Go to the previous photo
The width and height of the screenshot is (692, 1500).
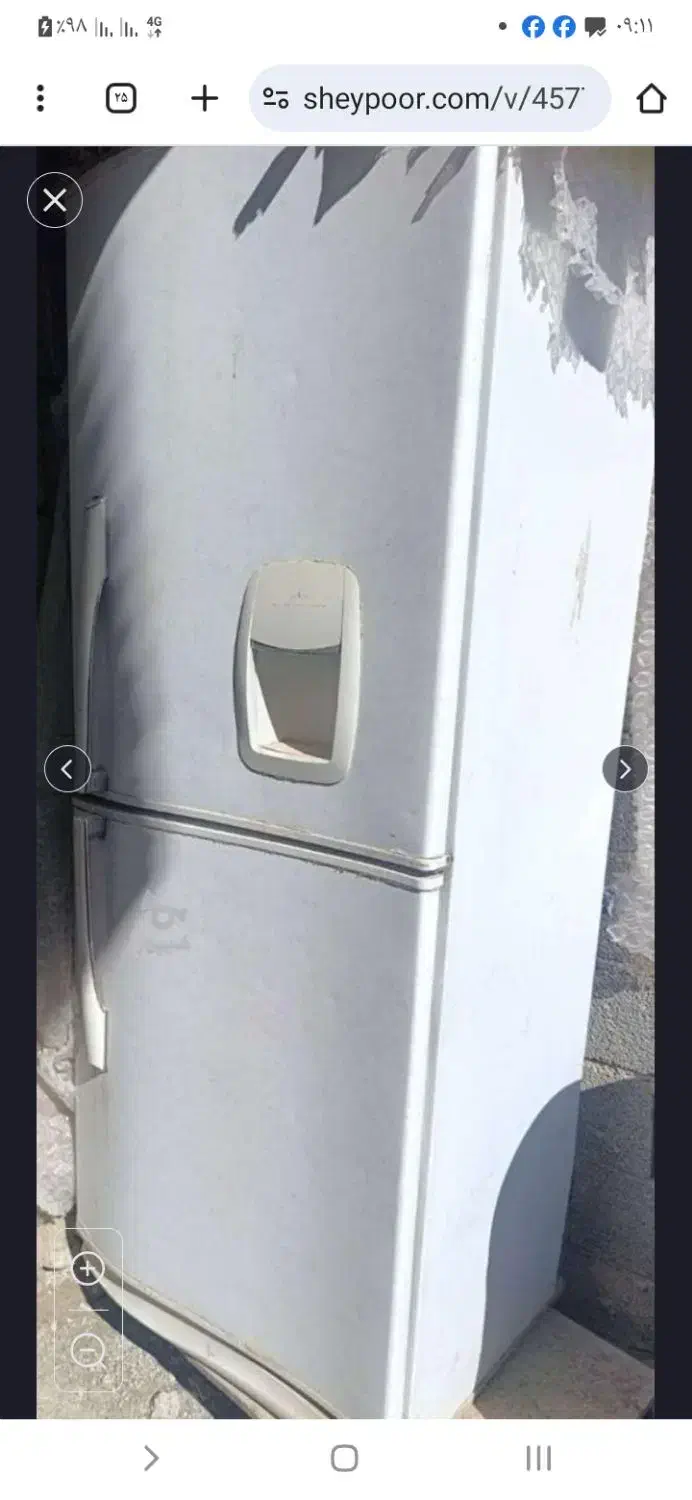pyautogui.click(x=67, y=769)
